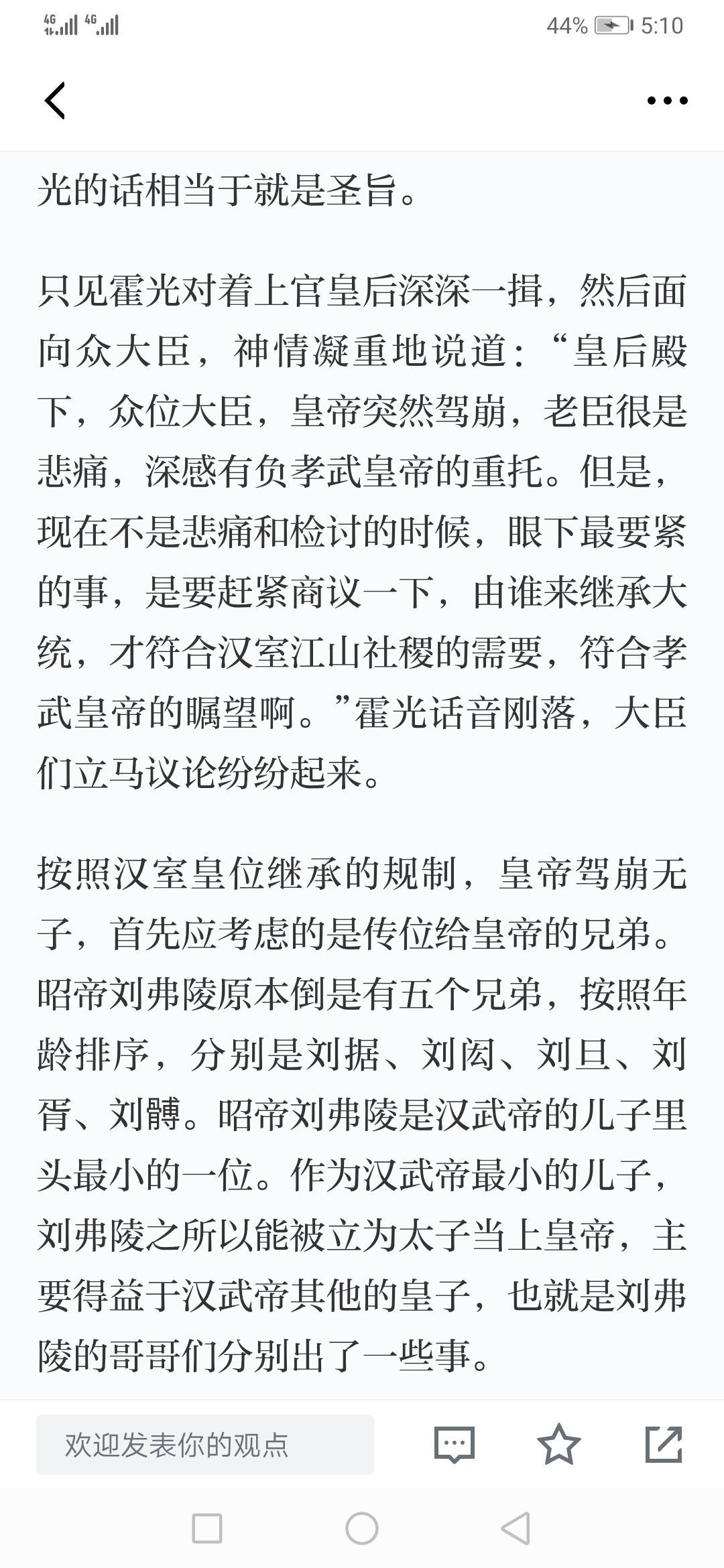The image size is (724, 1568).
Task: Open the three-dot overflow menu
Action: (667, 101)
